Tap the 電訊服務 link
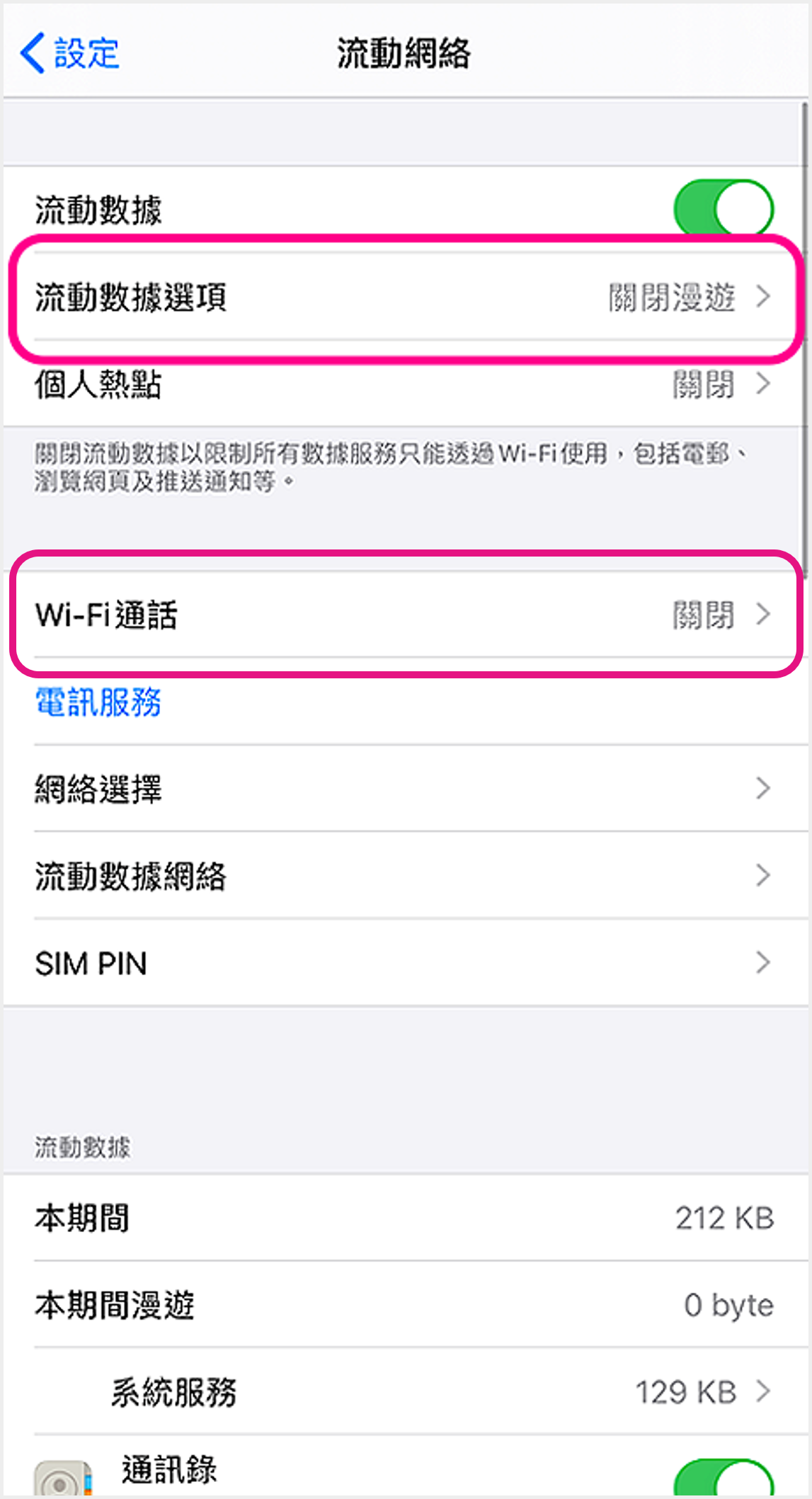812x1499 pixels. click(x=98, y=702)
